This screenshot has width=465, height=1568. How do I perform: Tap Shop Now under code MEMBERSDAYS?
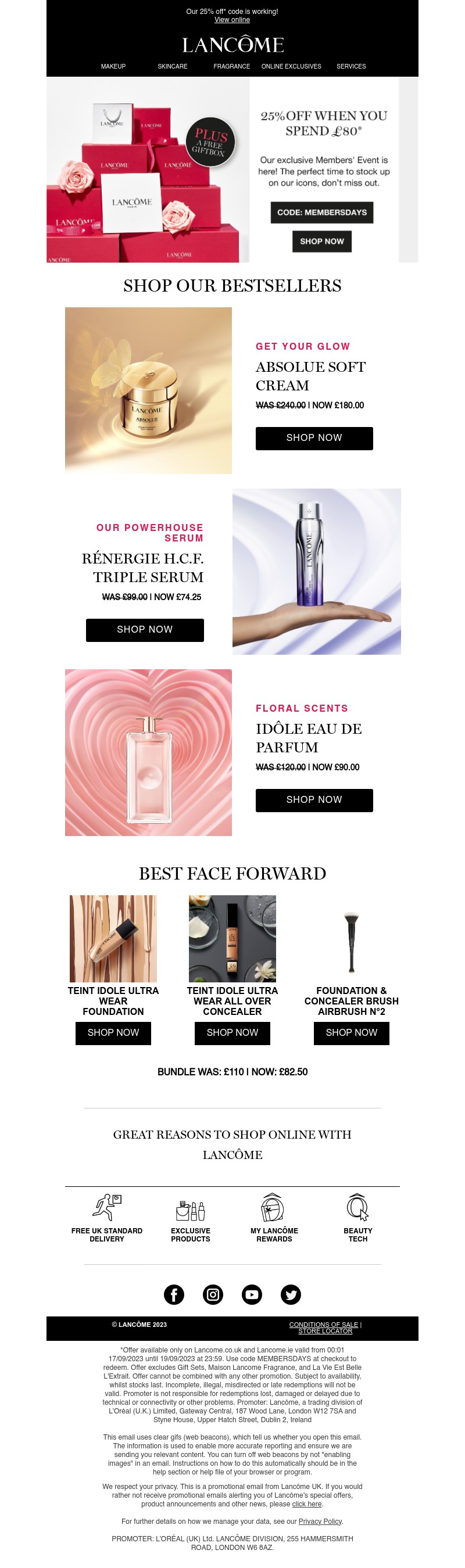(321, 242)
